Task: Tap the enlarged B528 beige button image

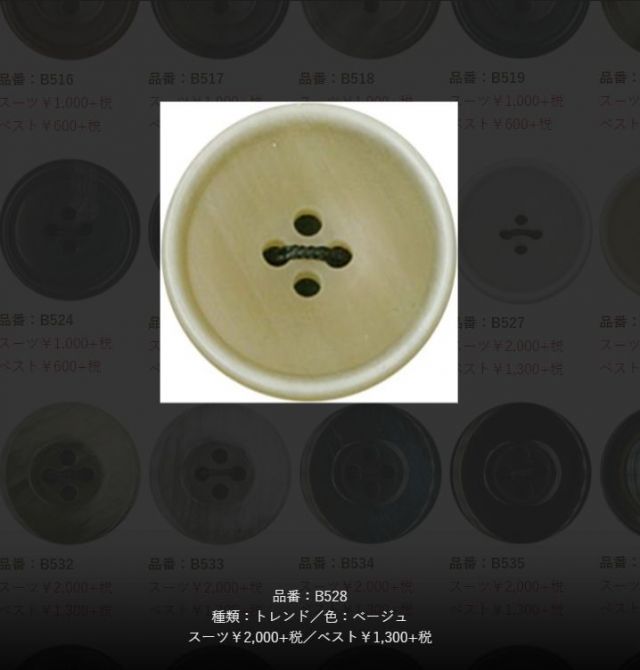Action: 308,252
